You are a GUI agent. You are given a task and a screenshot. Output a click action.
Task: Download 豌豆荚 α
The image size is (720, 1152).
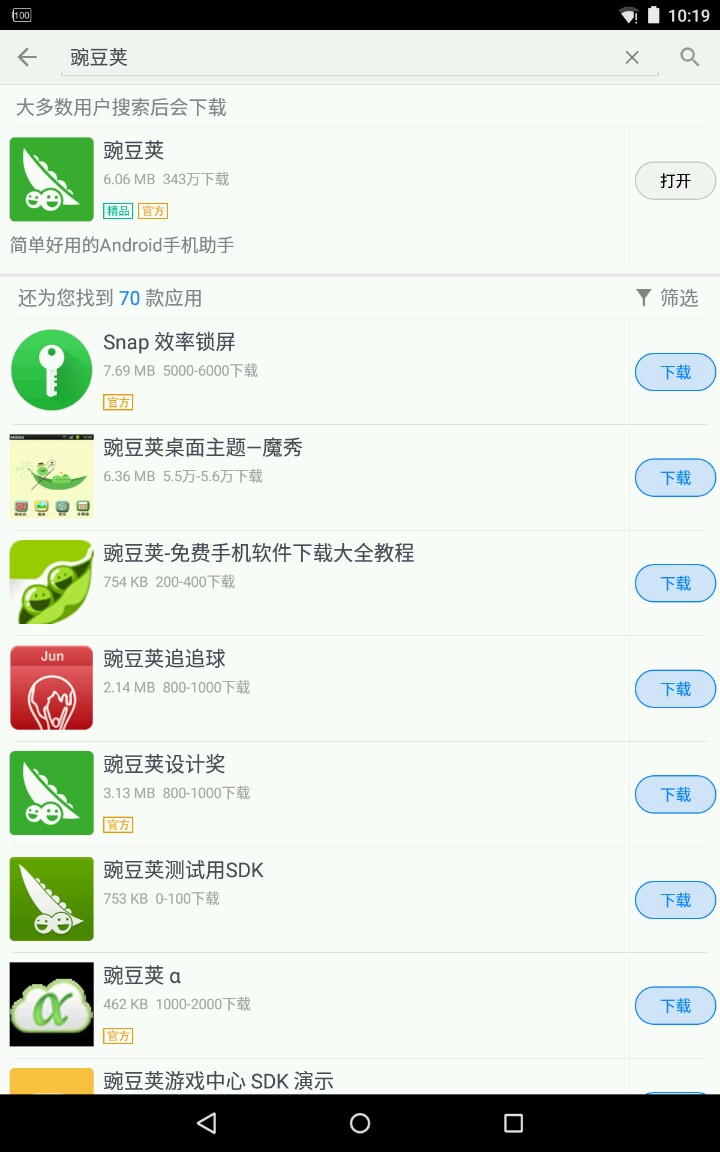(x=676, y=1006)
